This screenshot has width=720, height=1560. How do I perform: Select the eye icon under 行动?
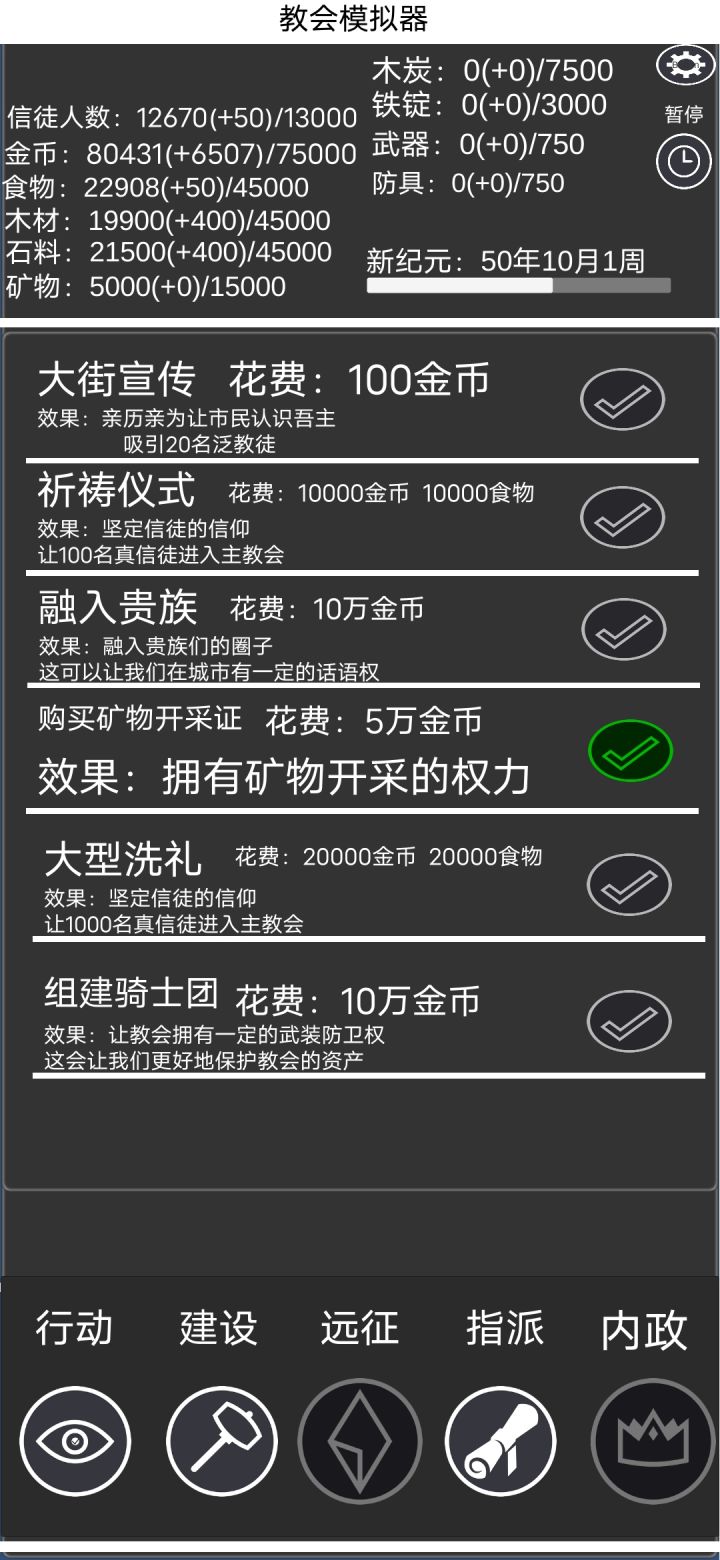[x=74, y=1440]
